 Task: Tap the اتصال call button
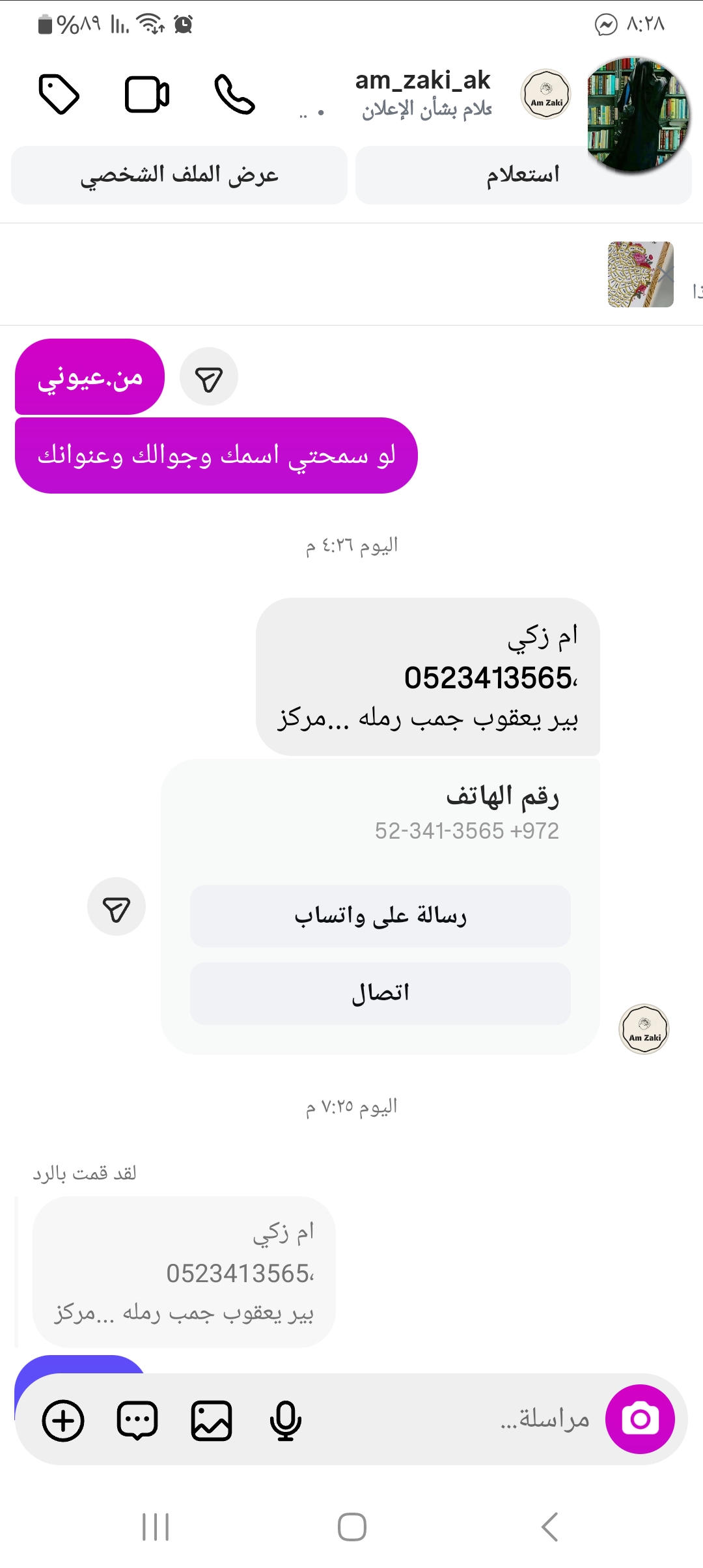[380, 994]
